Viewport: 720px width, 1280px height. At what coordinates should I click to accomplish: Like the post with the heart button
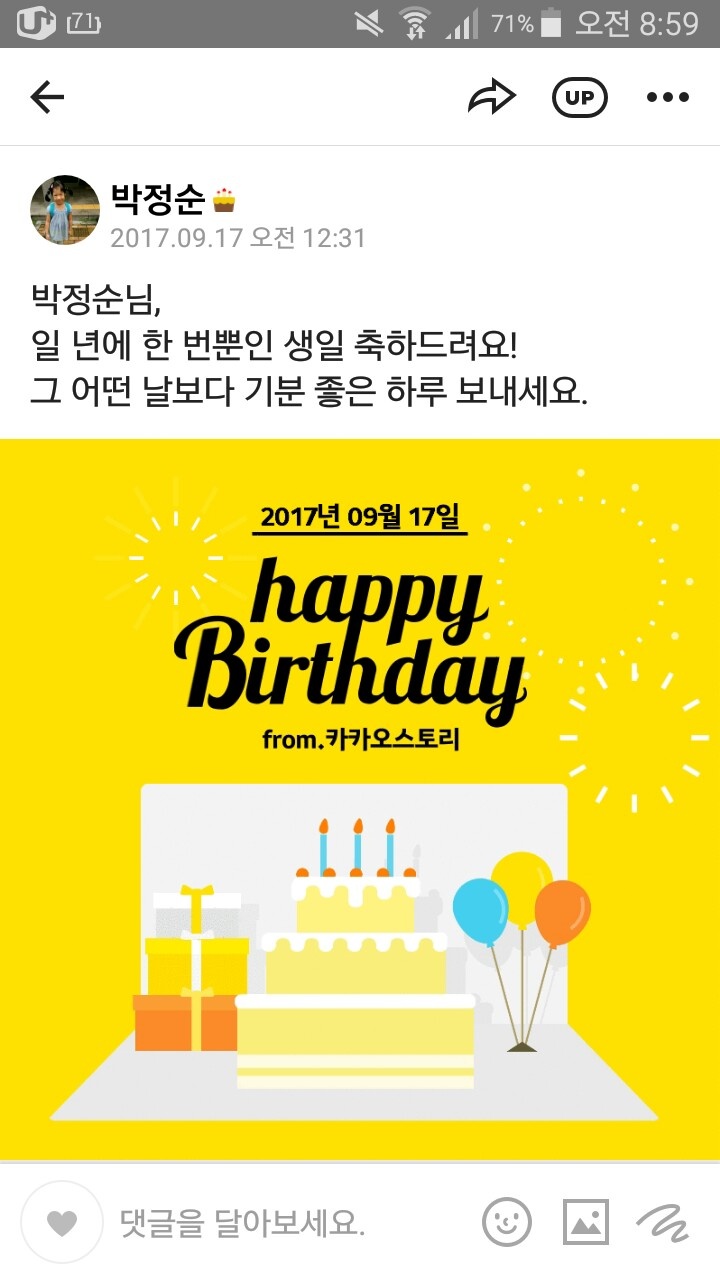tap(62, 1222)
